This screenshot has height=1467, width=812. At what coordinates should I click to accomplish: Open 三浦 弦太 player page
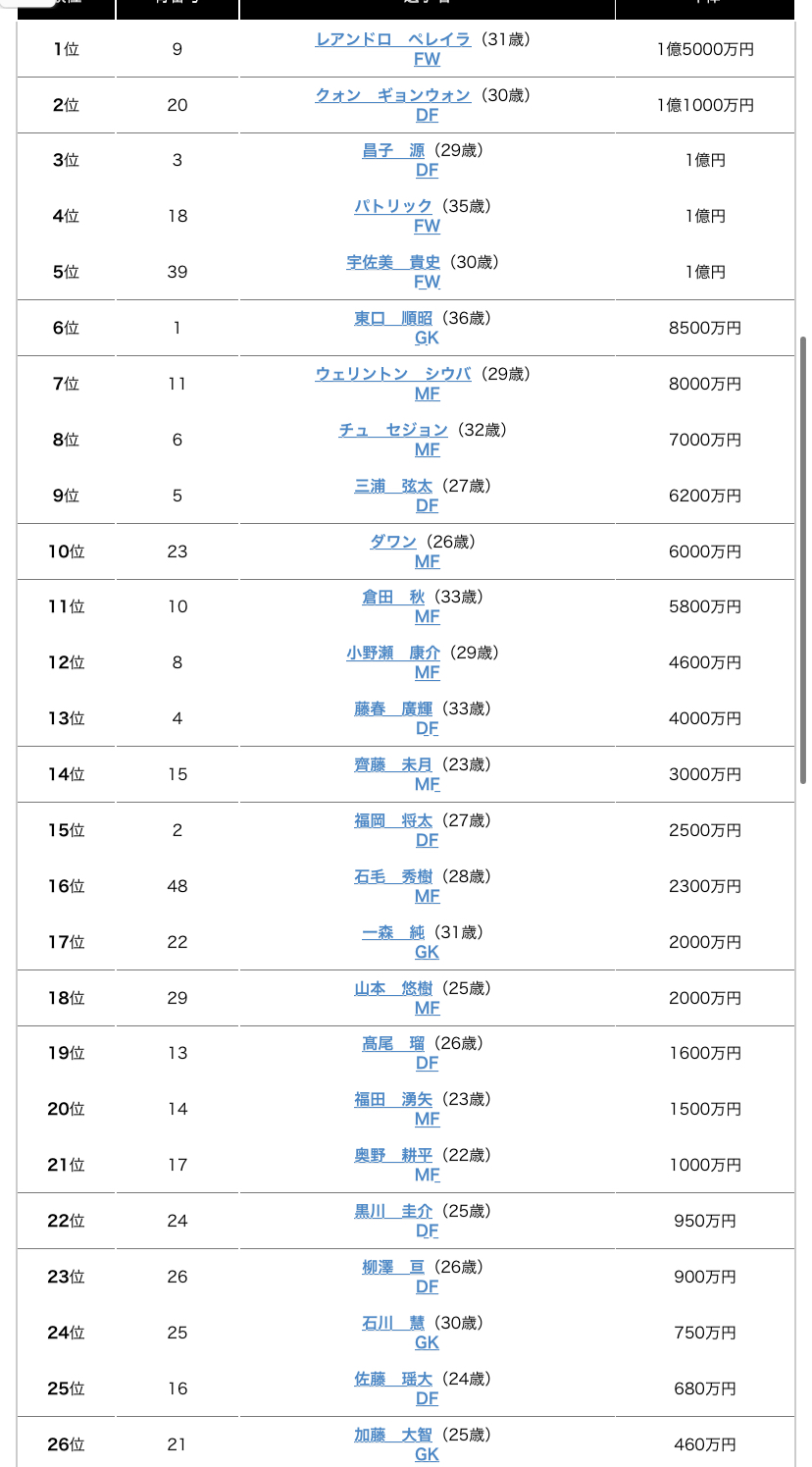click(x=393, y=486)
